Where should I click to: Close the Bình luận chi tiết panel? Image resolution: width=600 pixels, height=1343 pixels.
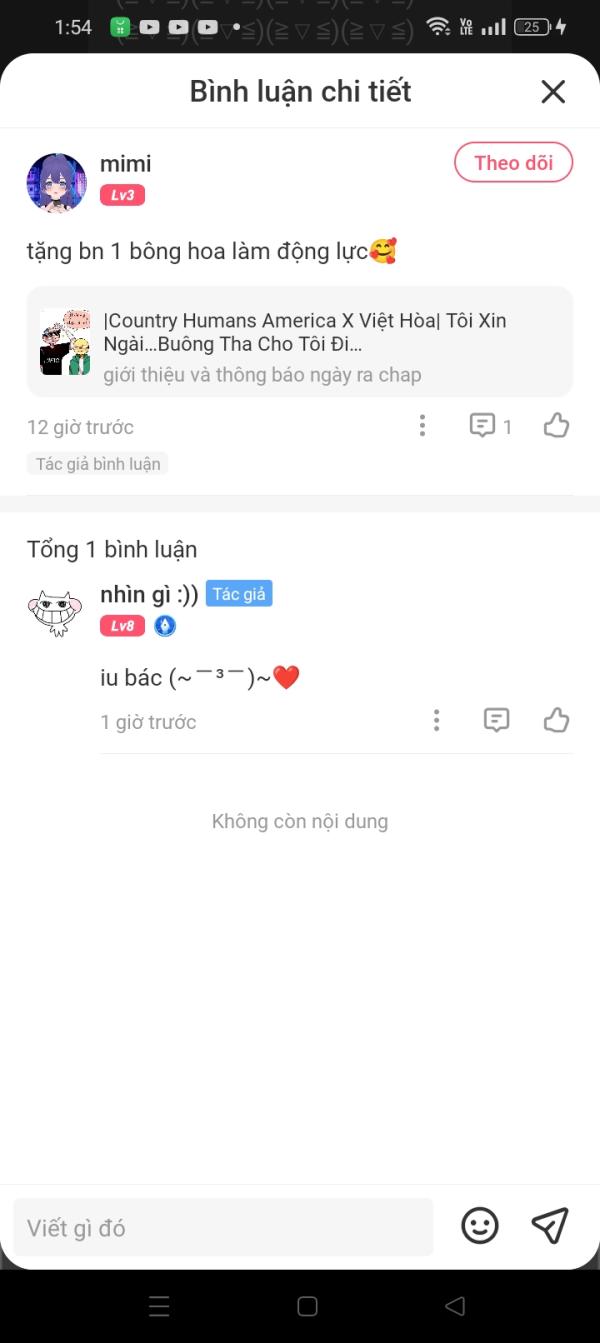pyautogui.click(x=553, y=92)
